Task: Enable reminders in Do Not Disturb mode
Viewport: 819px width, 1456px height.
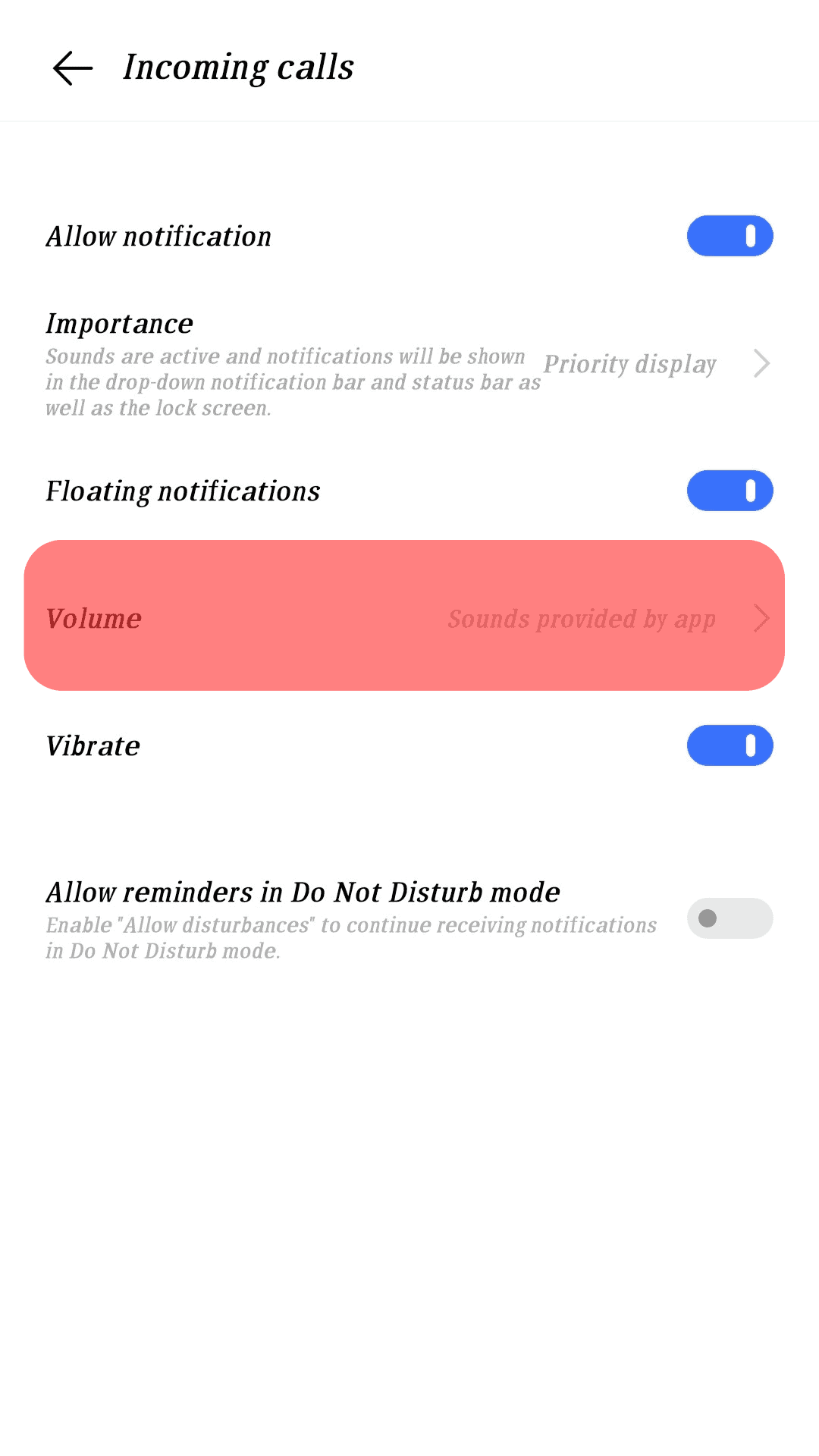Action: pyautogui.click(x=730, y=918)
